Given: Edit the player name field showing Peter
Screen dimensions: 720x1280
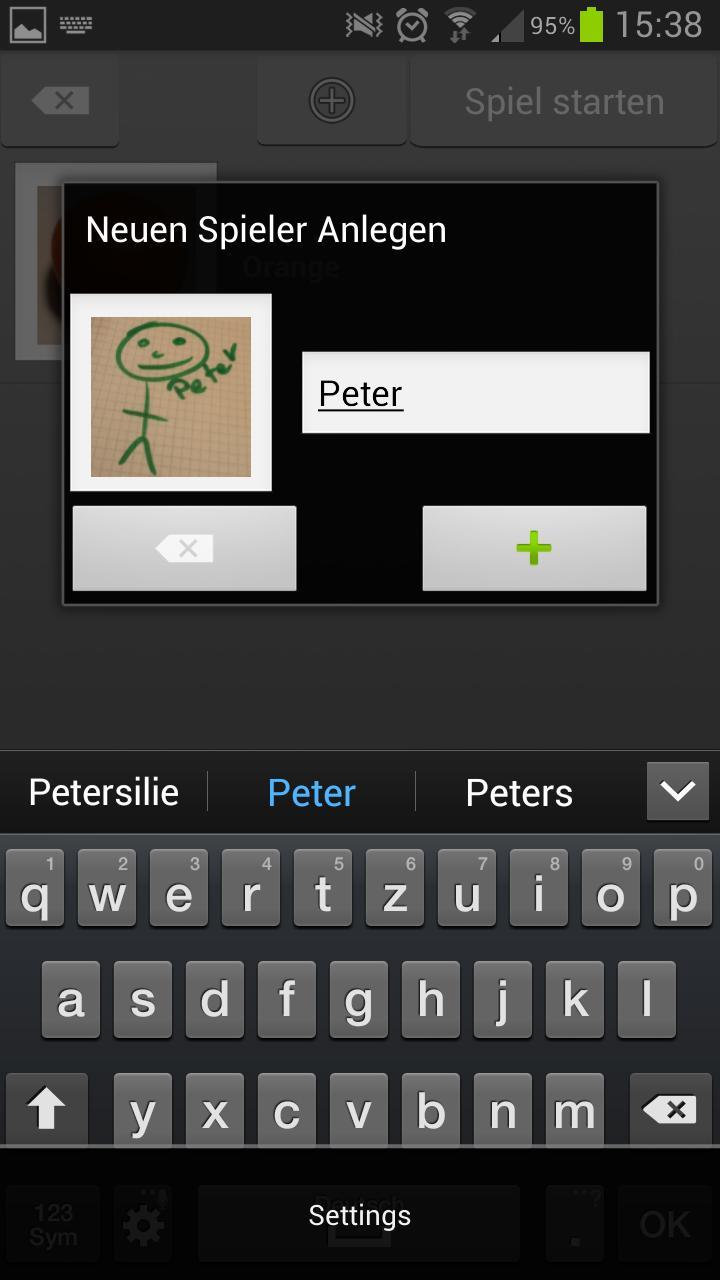Looking at the screenshot, I should [475, 393].
